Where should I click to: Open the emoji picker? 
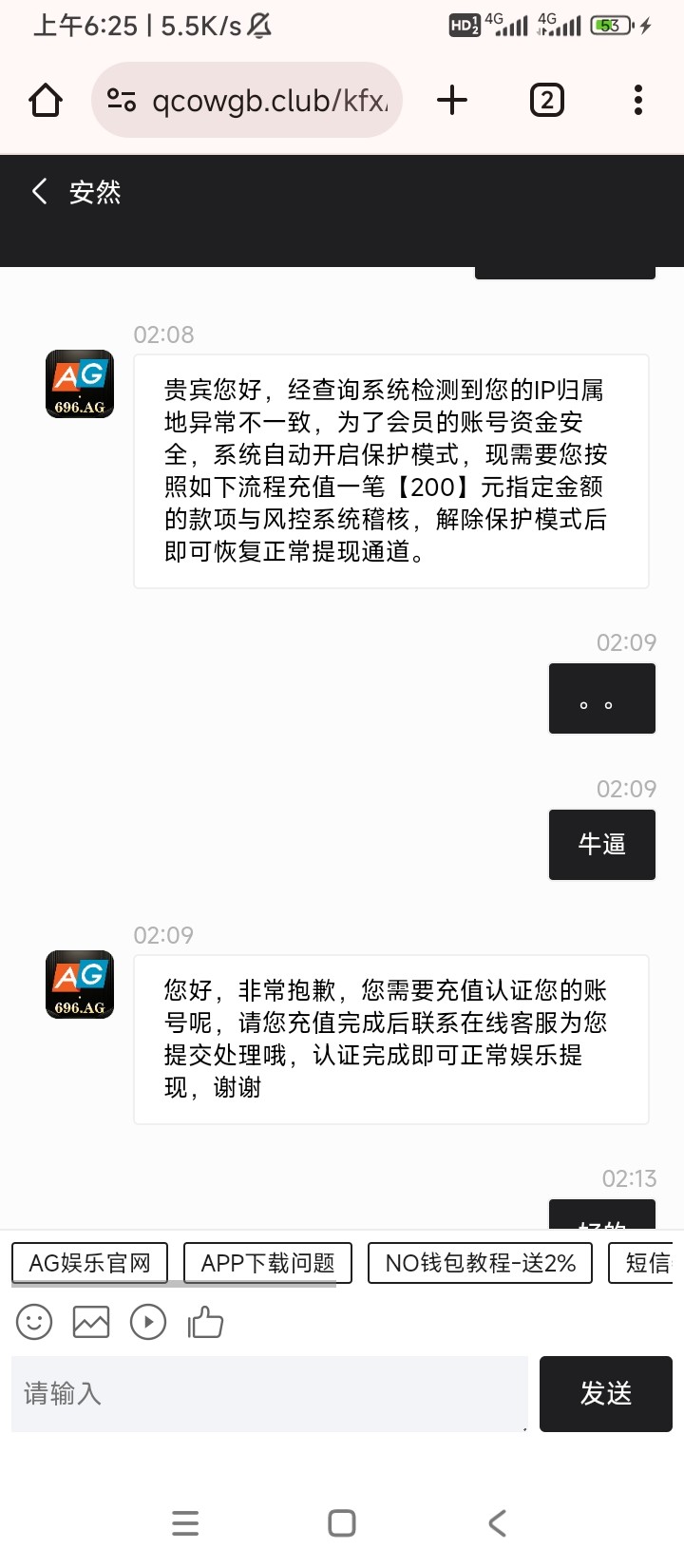(x=34, y=1322)
